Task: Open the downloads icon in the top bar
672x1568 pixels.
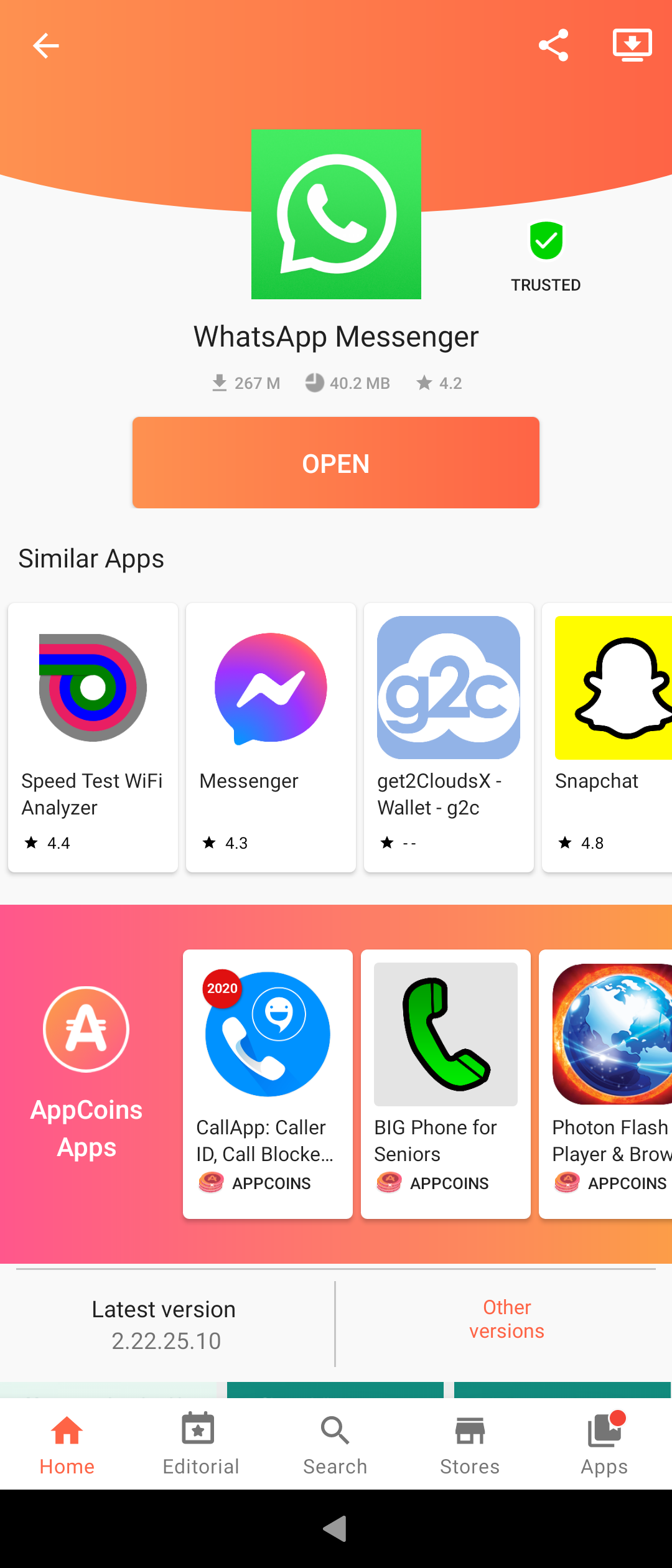Action: tap(632, 45)
